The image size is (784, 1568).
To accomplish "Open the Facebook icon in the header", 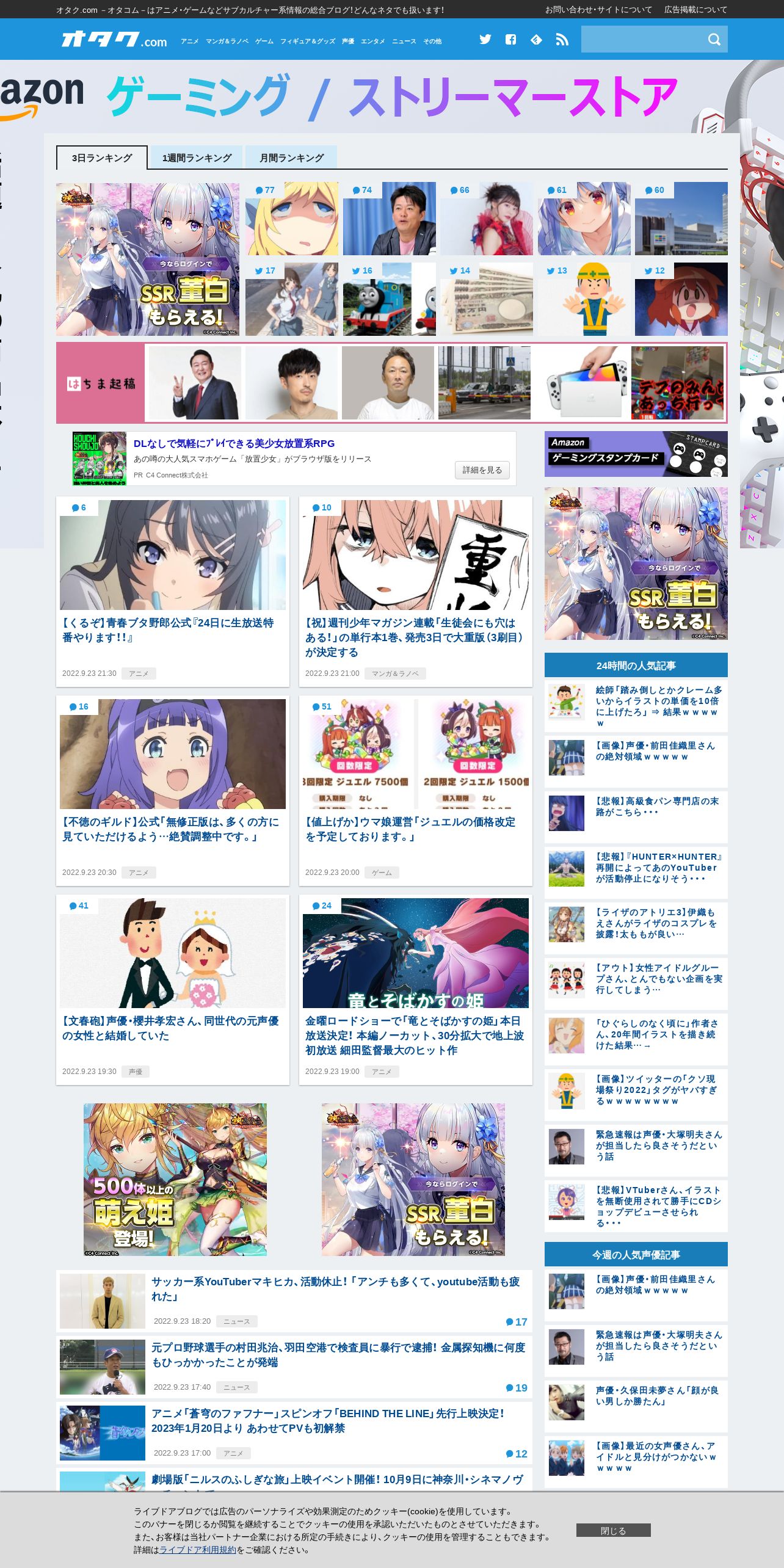I will coord(511,40).
